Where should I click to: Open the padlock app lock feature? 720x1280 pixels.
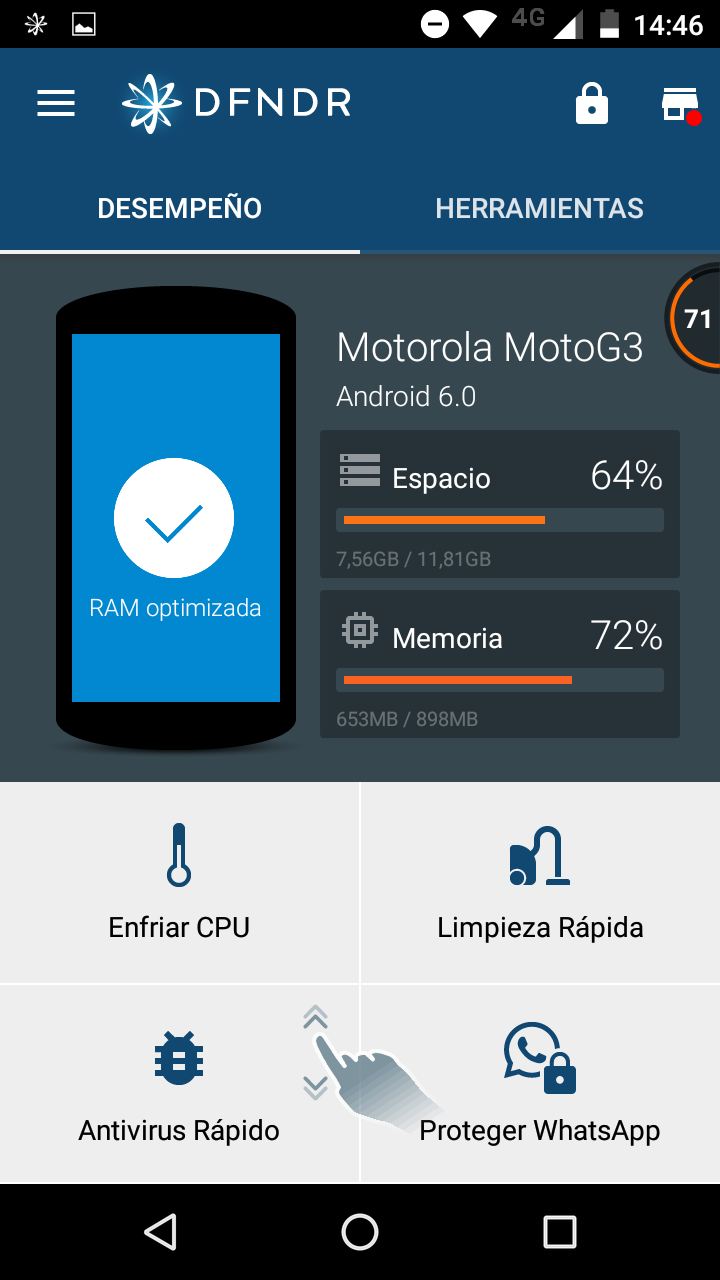(x=592, y=103)
